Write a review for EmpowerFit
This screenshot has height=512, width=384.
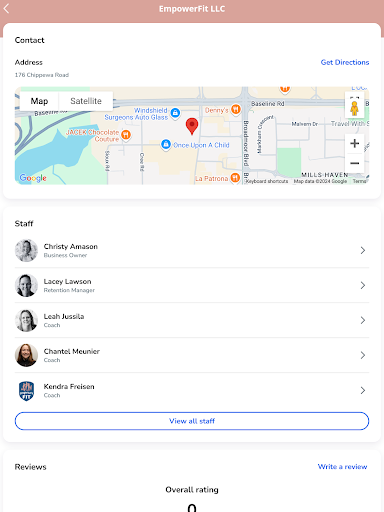point(342,467)
